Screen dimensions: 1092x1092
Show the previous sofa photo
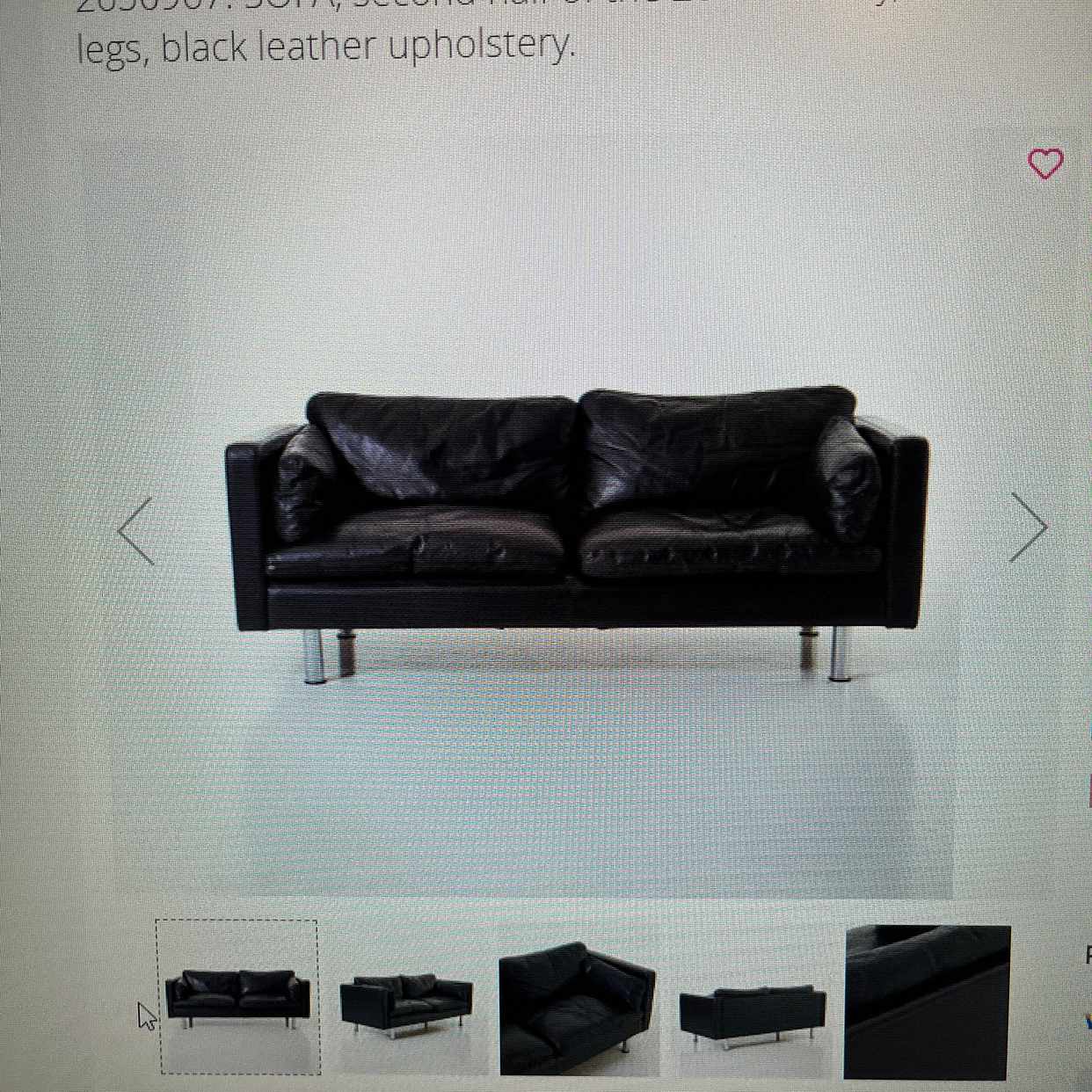136,530
